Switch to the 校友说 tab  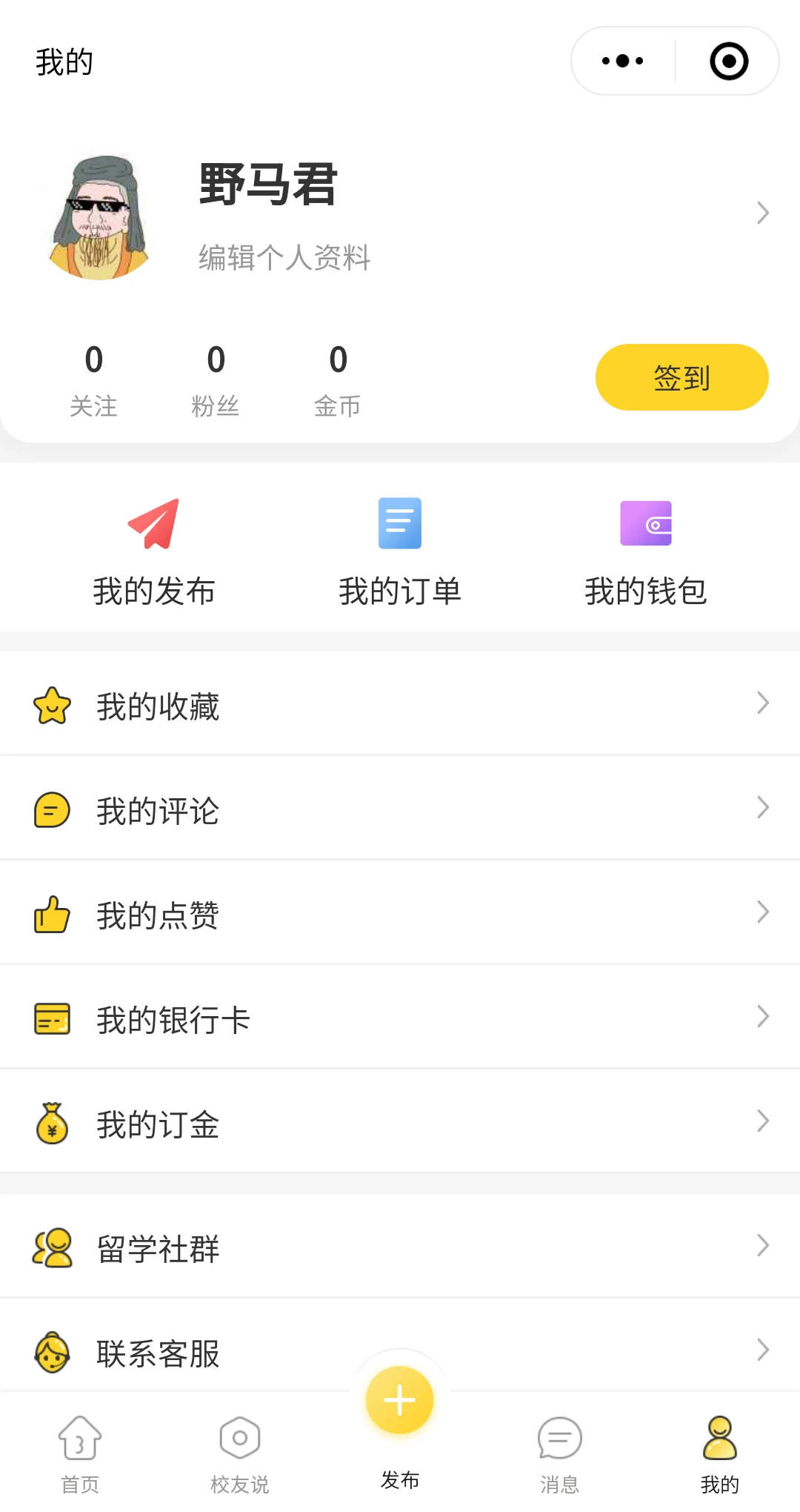coord(240,1454)
